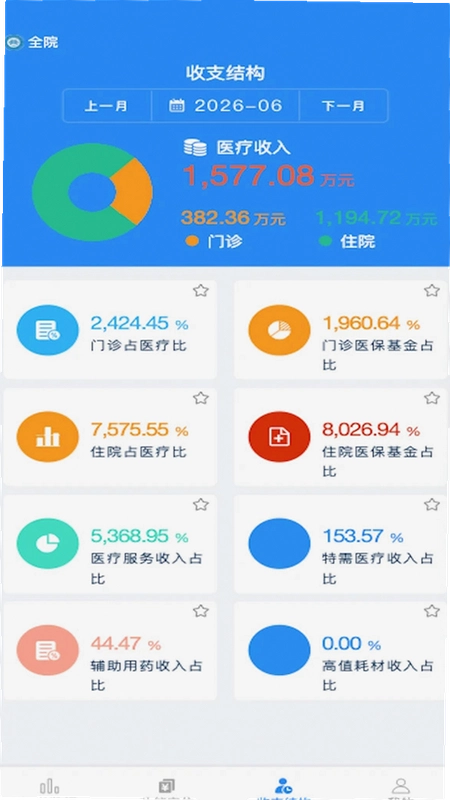Open the 医疗服务收入占比 card

[110, 544]
